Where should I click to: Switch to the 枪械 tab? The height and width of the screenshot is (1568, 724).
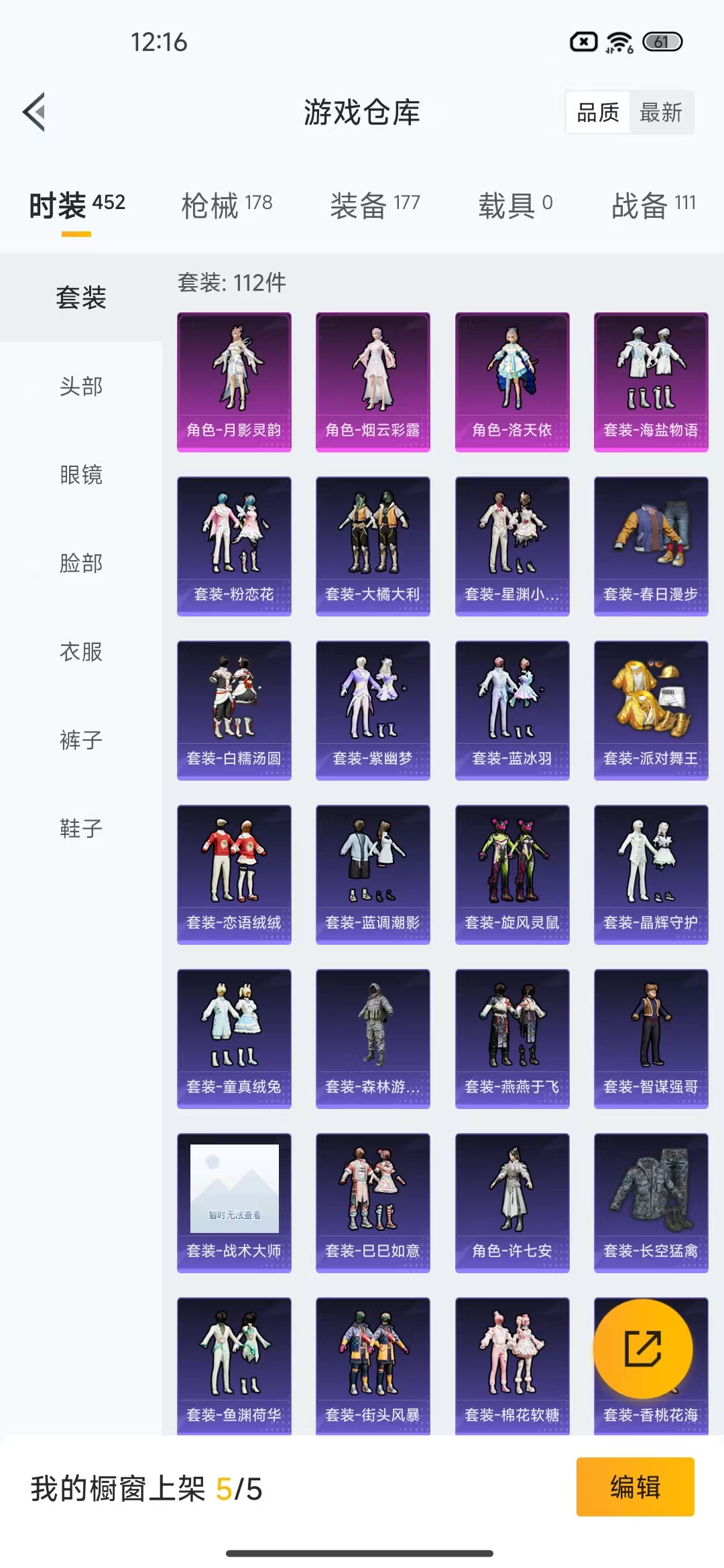[227, 204]
